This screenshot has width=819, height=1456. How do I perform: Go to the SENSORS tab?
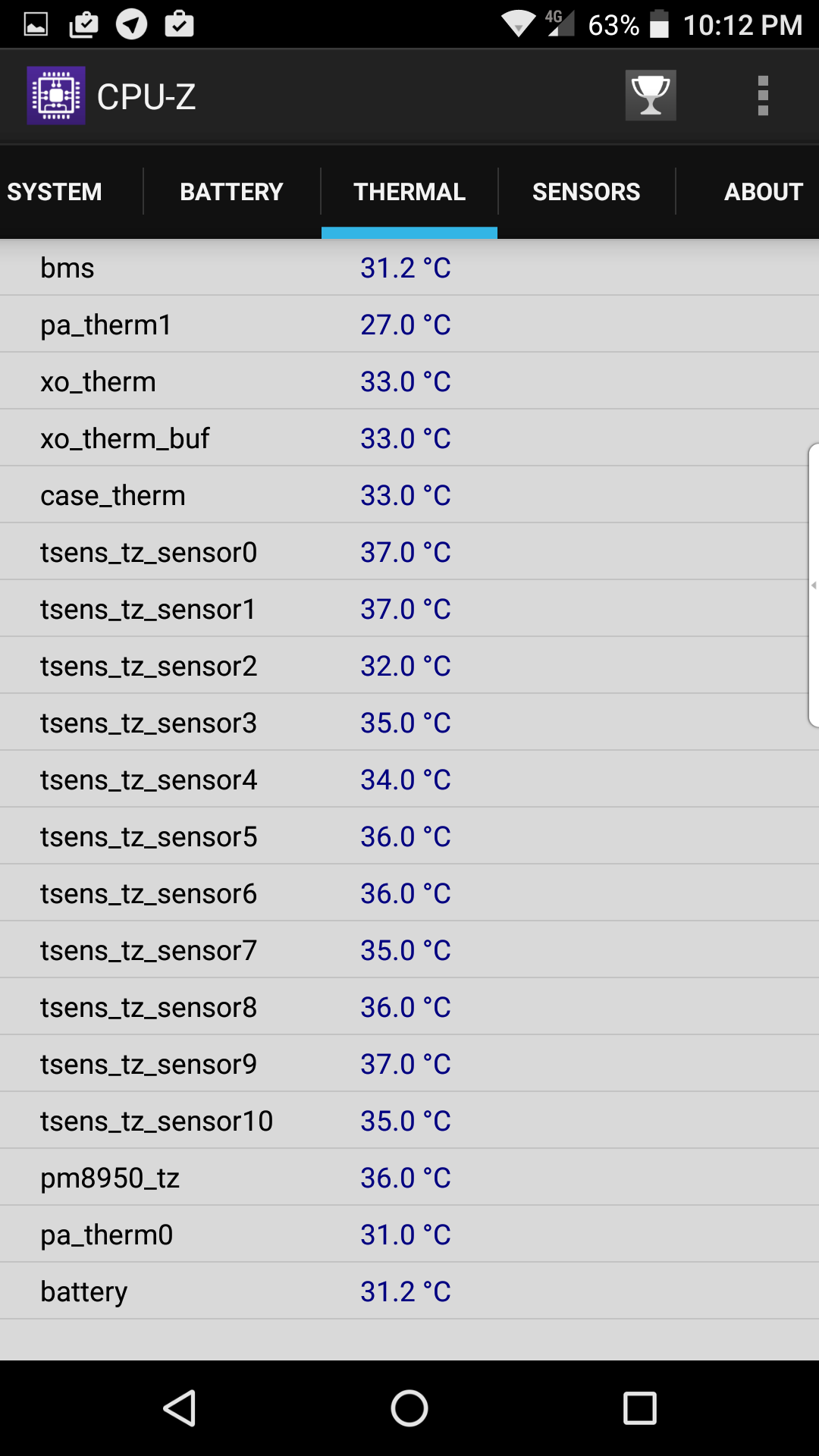click(x=586, y=192)
